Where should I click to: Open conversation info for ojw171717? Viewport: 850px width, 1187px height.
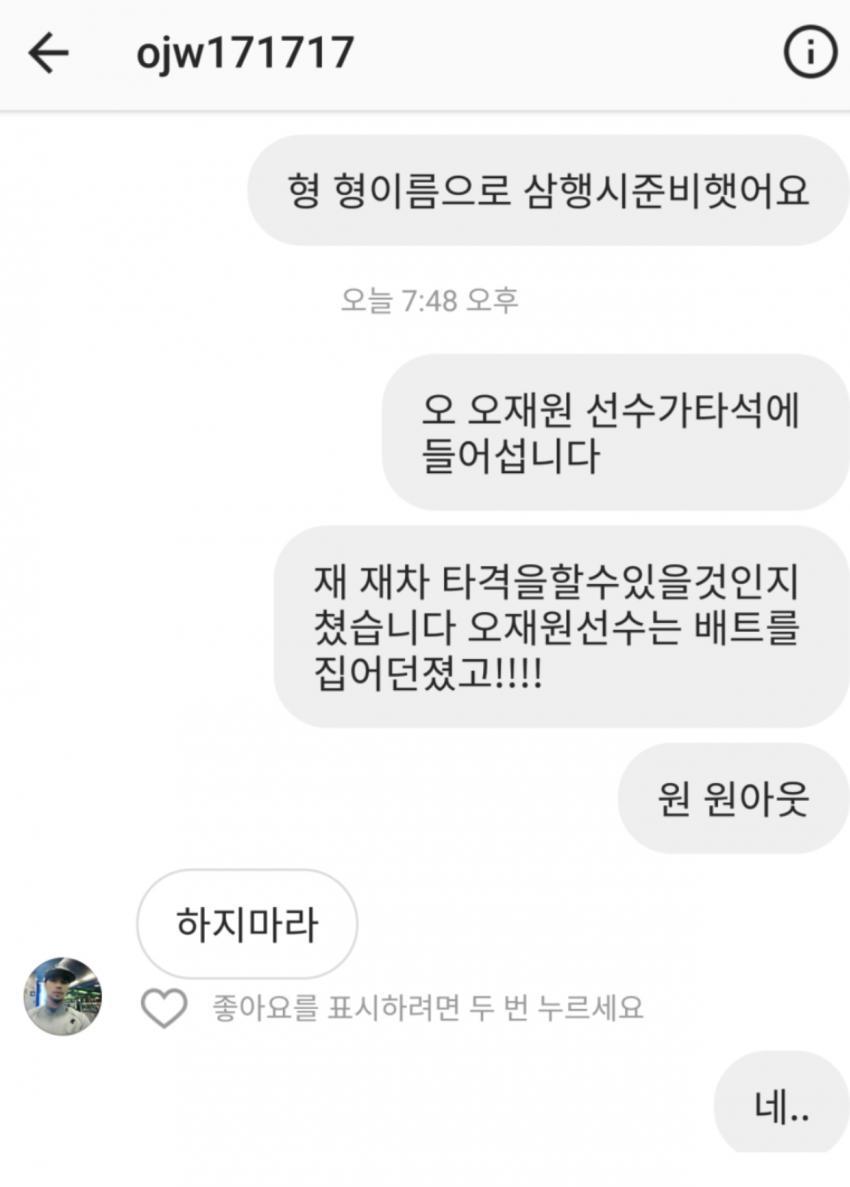[x=808, y=52]
